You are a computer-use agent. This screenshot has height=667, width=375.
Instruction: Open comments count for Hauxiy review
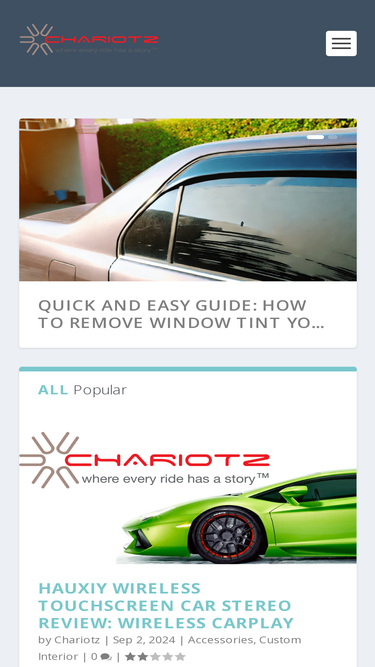[101, 656]
